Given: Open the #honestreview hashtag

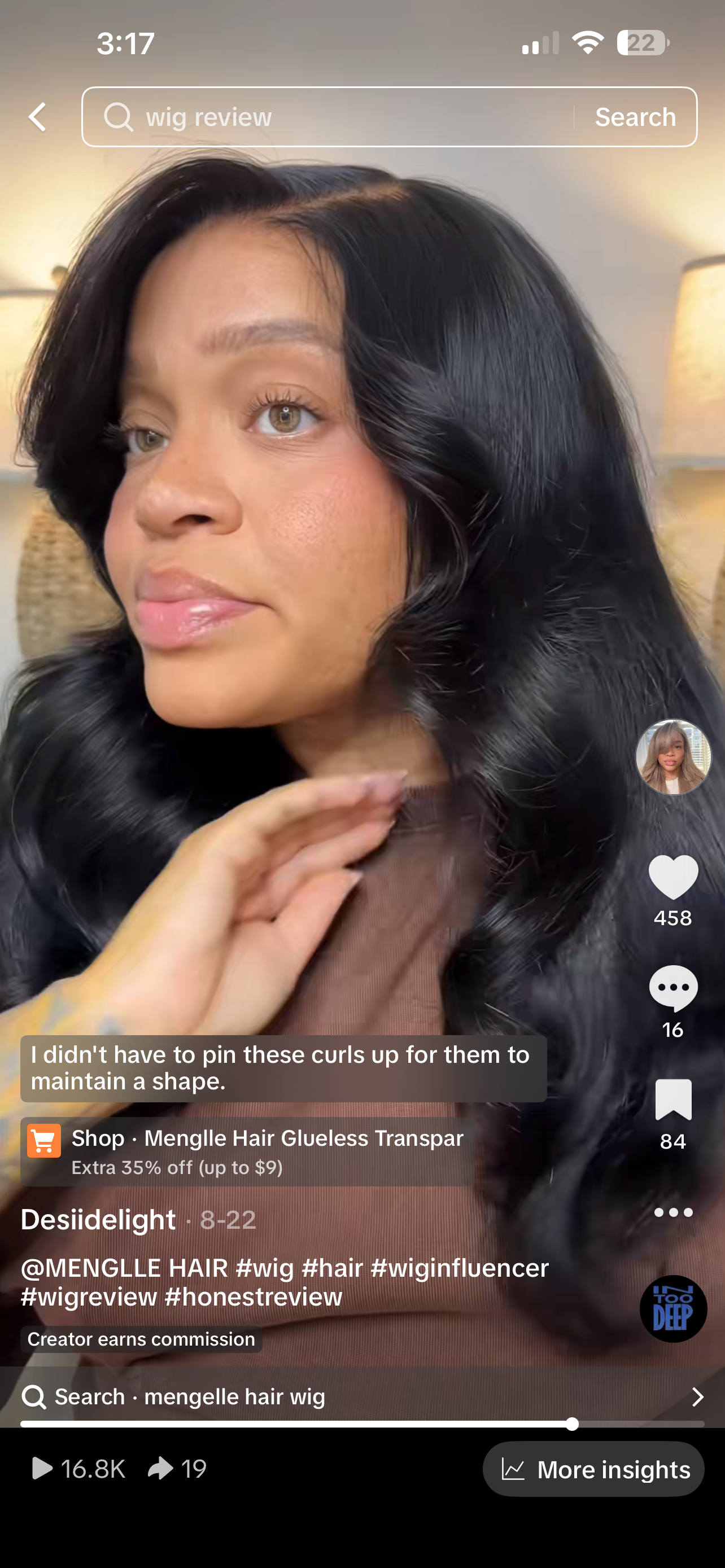Looking at the screenshot, I should coord(253,1297).
